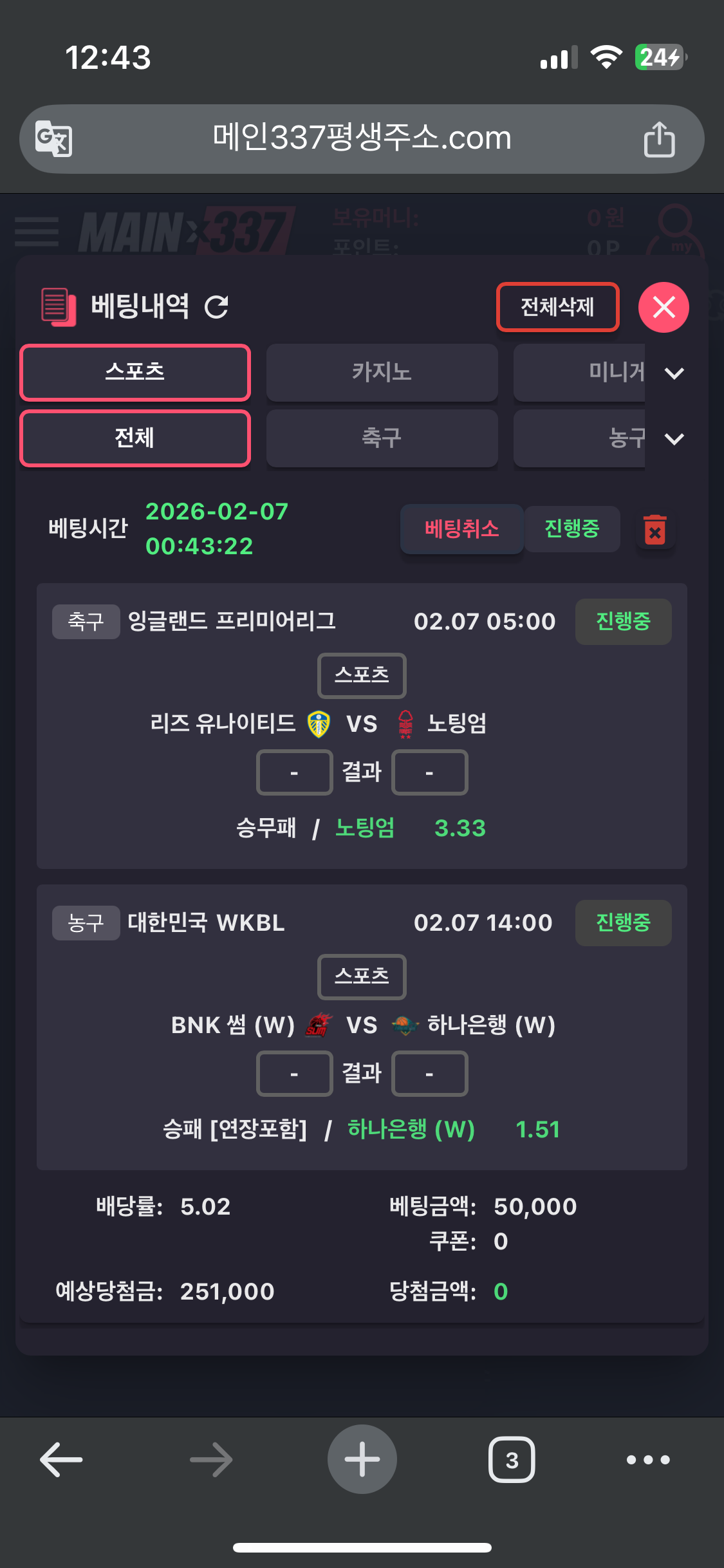
Task: Tap the address bar URL field
Action: [362, 138]
